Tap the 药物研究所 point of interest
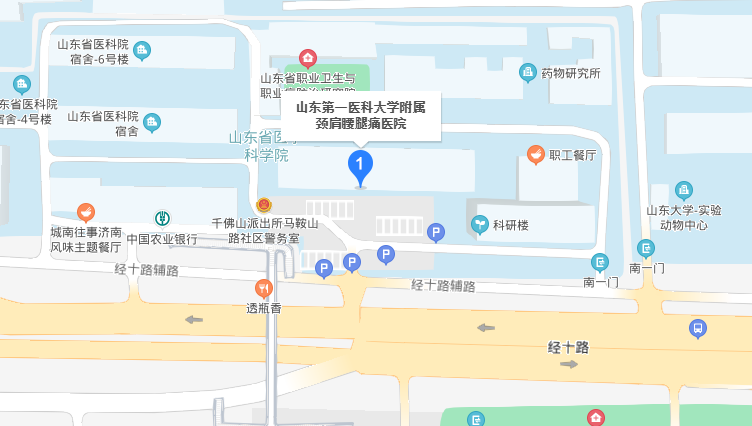The width and height of the screenshot is (752, 426). click(x=527, y=72)
